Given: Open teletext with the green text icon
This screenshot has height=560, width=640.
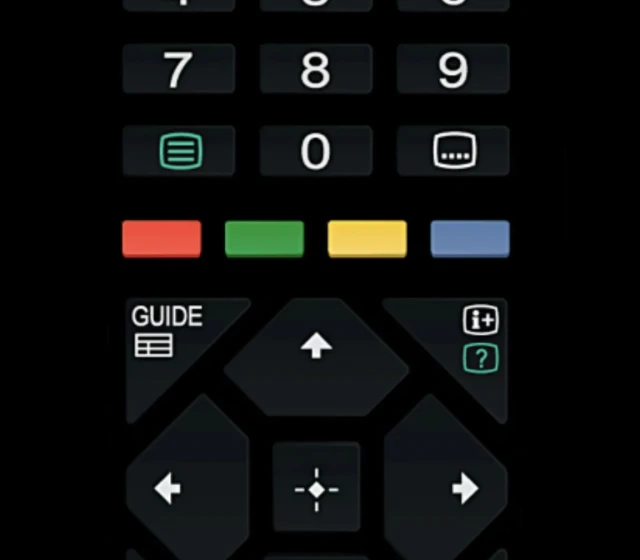Looking at the screenshot, I should click(180, 152).
